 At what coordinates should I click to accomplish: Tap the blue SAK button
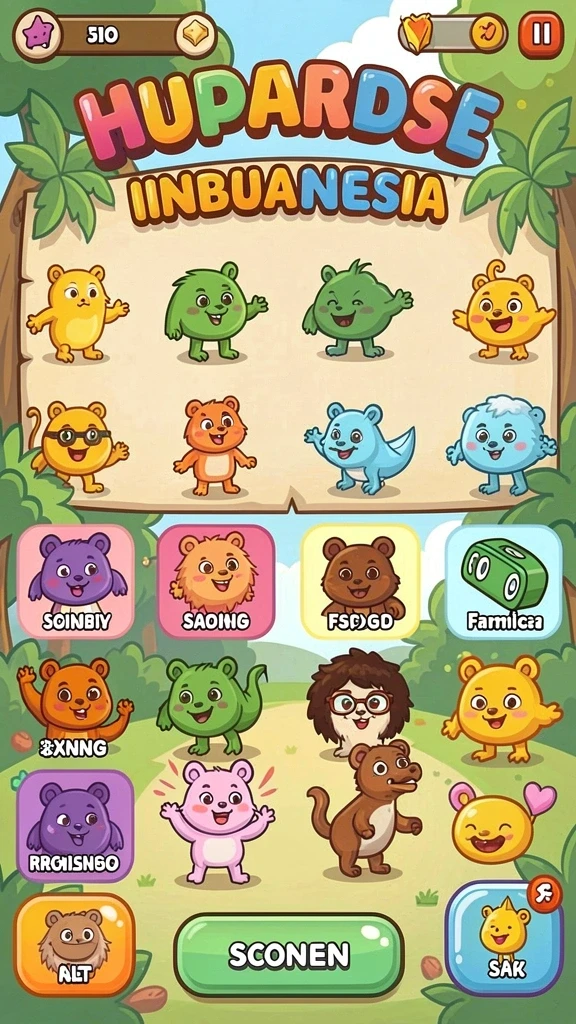pyautogui.click(x=504, y=938)
